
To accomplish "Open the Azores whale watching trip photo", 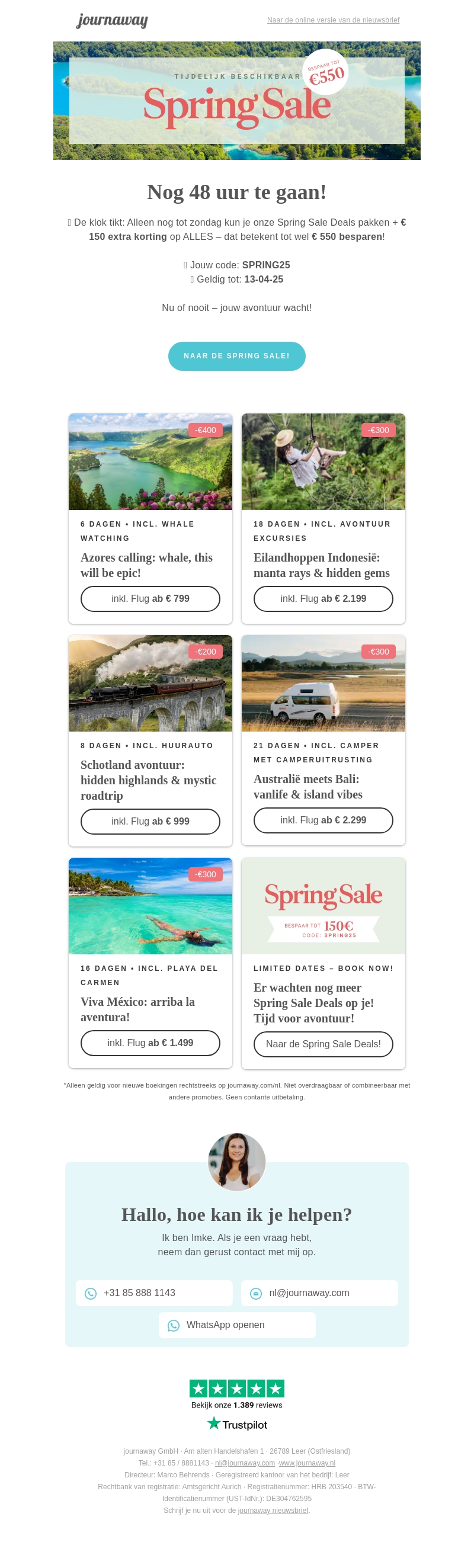I will click(150, 461).
